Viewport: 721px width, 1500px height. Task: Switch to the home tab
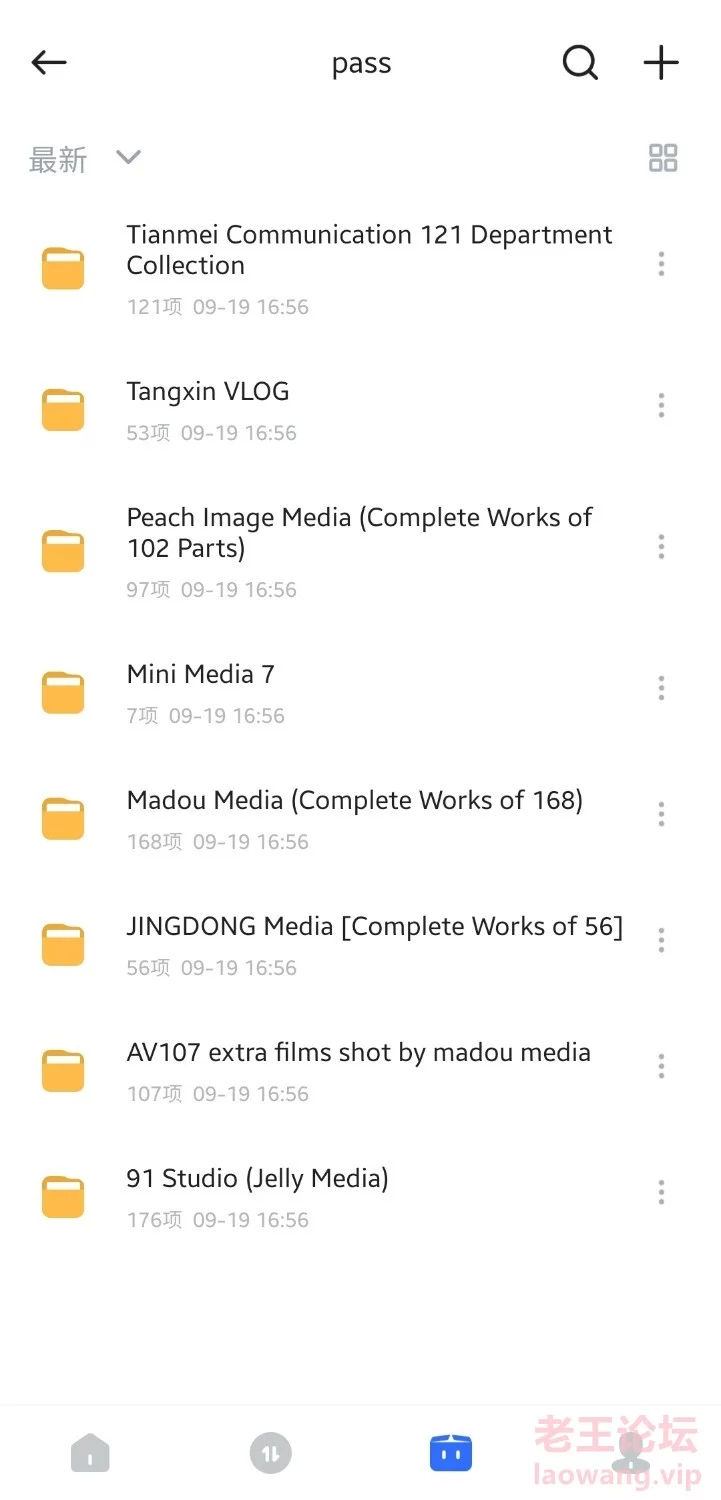(x=90, y=1452)
